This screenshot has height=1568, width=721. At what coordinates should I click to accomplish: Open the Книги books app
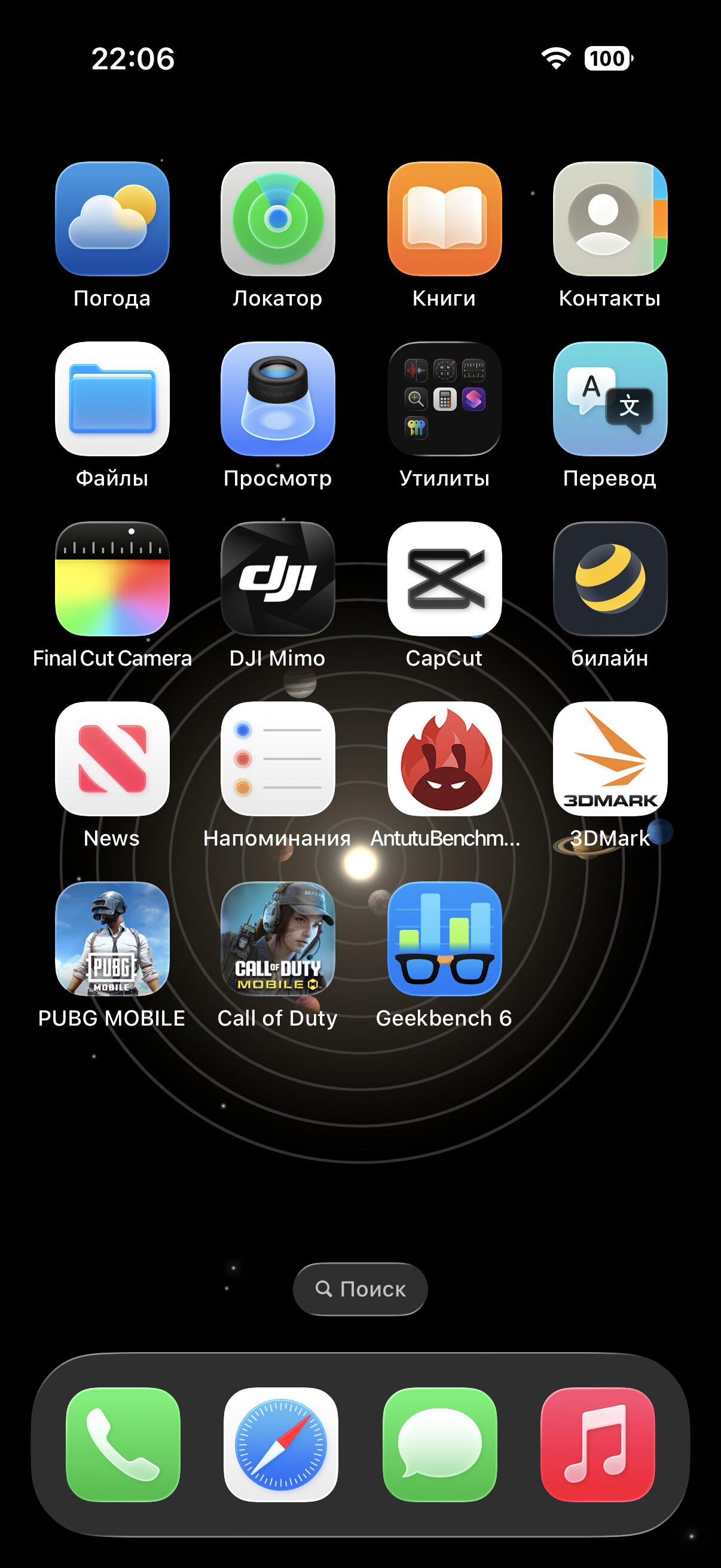444,218
